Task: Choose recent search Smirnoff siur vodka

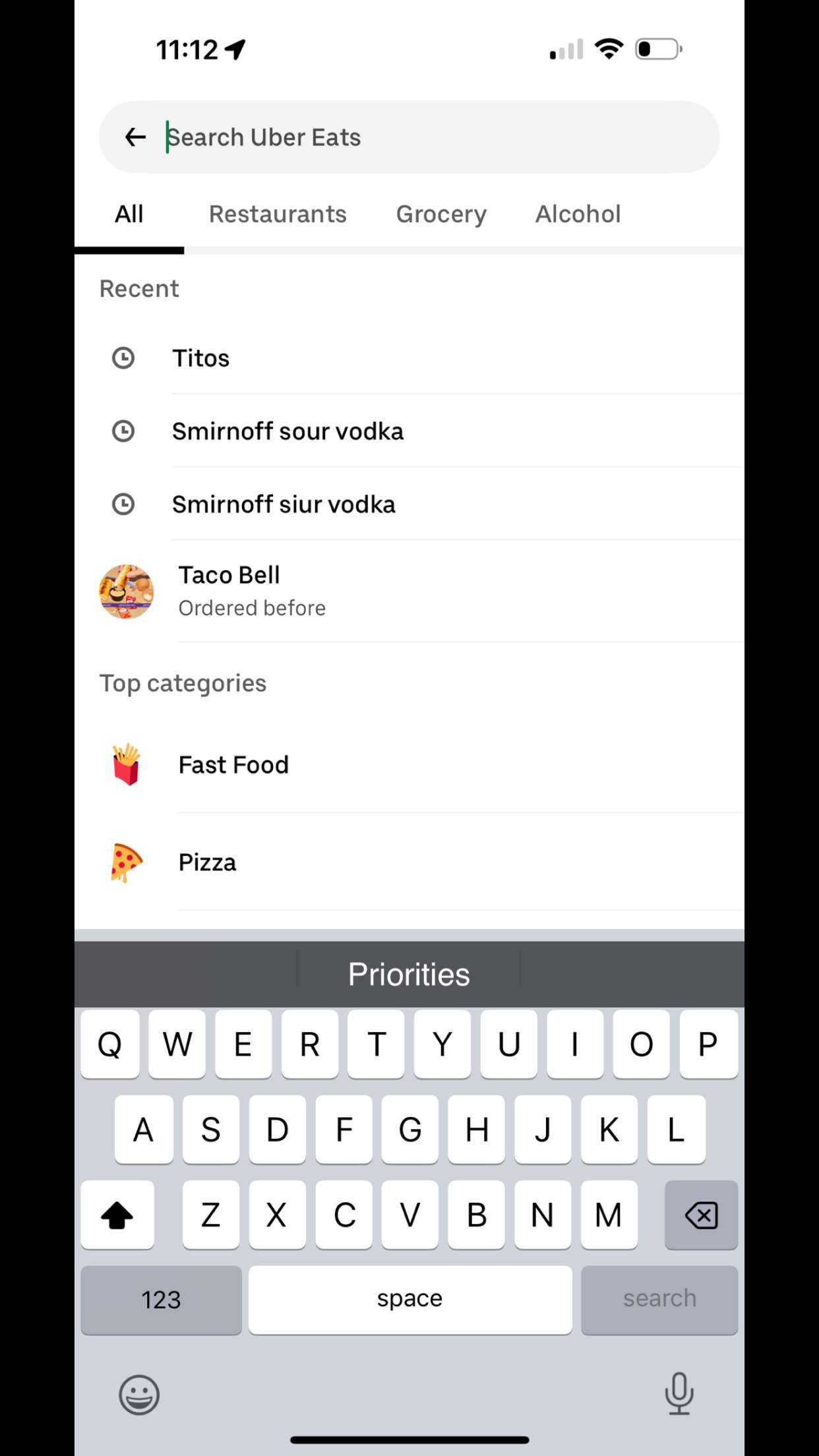Action: tap(284, 504)
